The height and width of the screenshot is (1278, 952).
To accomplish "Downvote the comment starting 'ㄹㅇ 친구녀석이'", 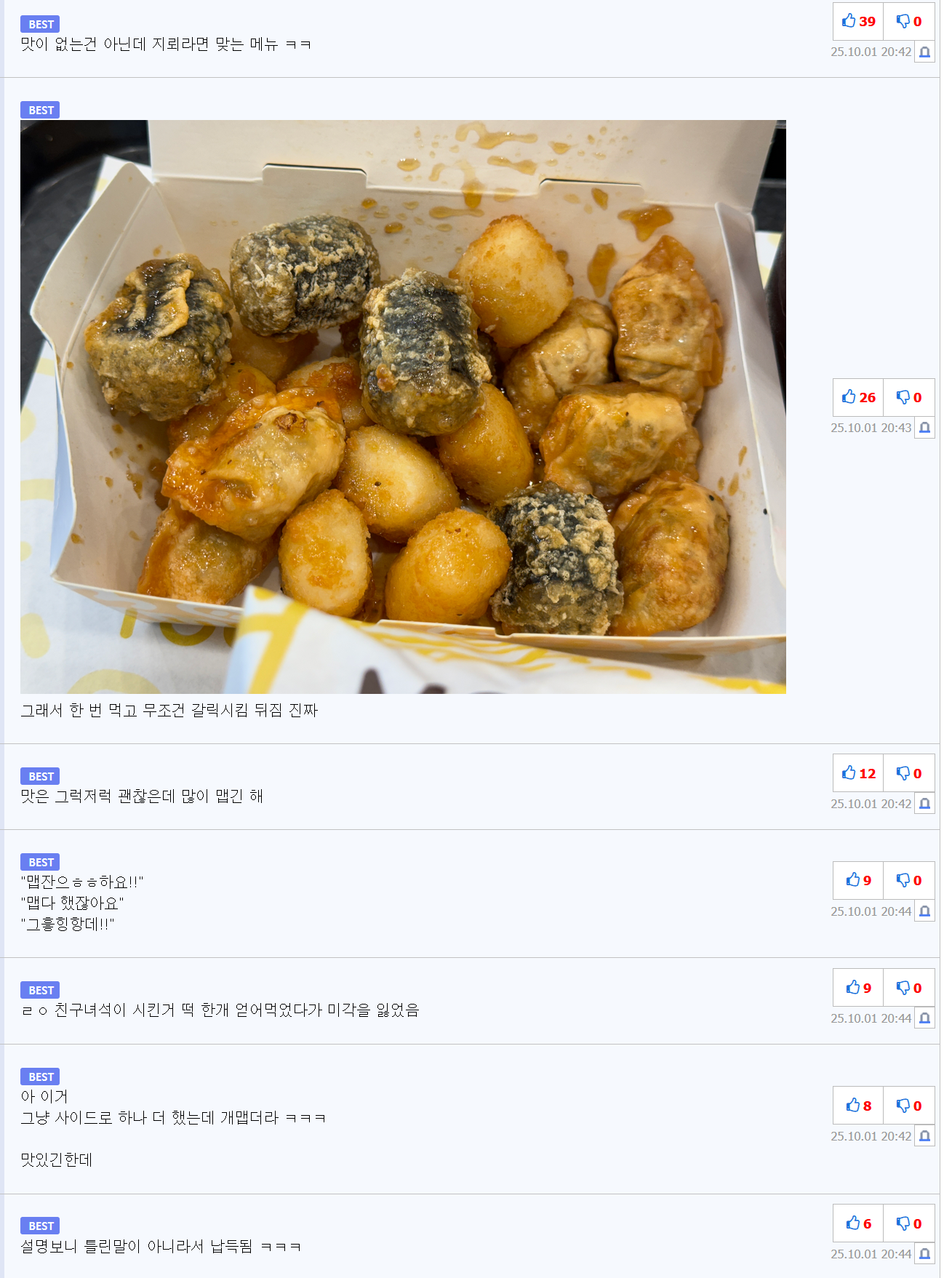I will point(908,988).
